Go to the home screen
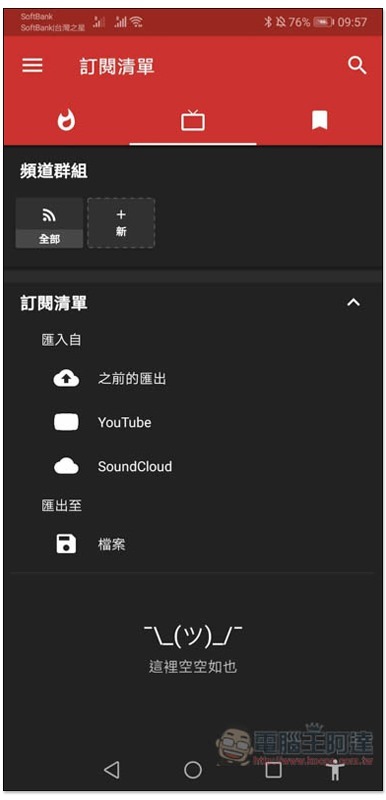386x800 pixels. point(193,769)
